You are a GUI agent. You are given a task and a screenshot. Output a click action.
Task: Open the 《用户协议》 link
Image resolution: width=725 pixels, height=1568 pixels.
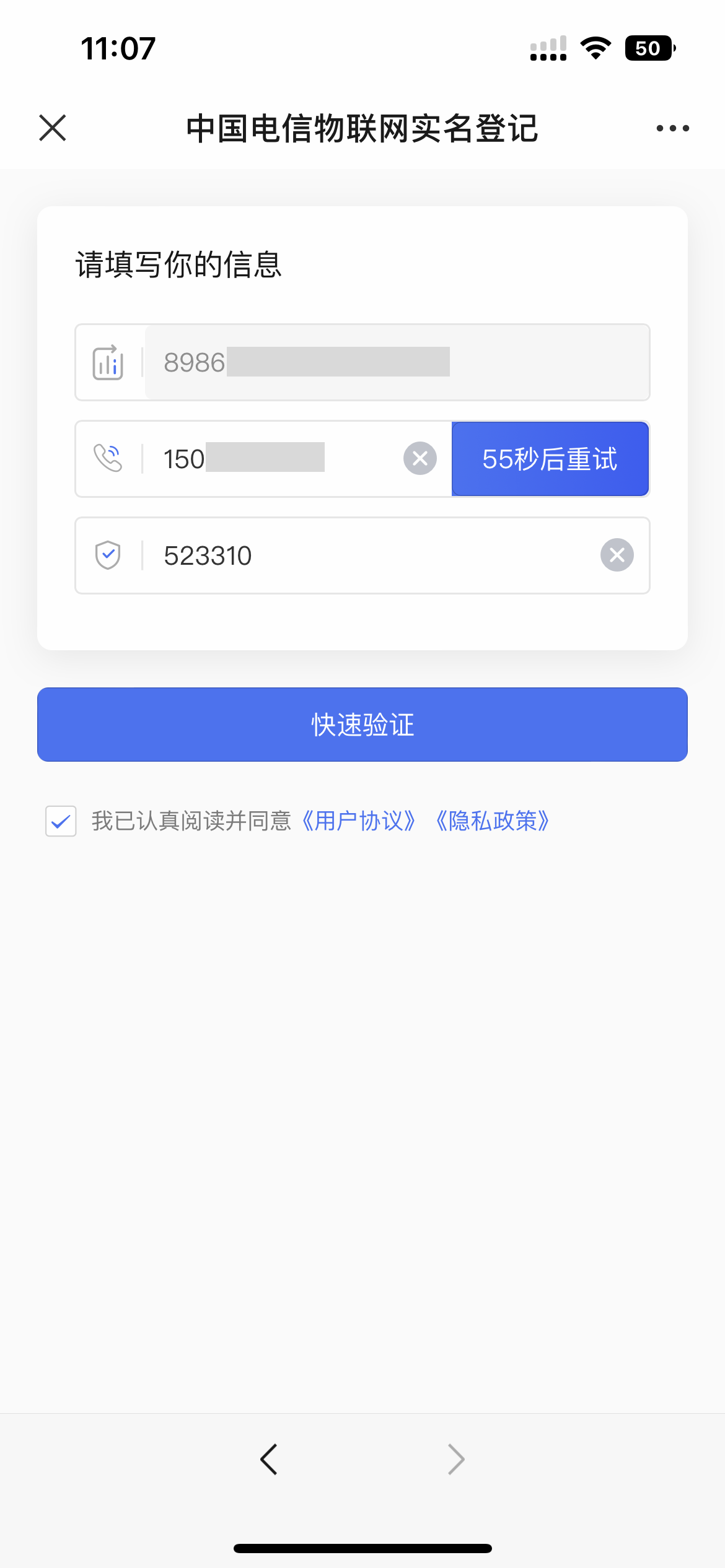coord(358,821)
